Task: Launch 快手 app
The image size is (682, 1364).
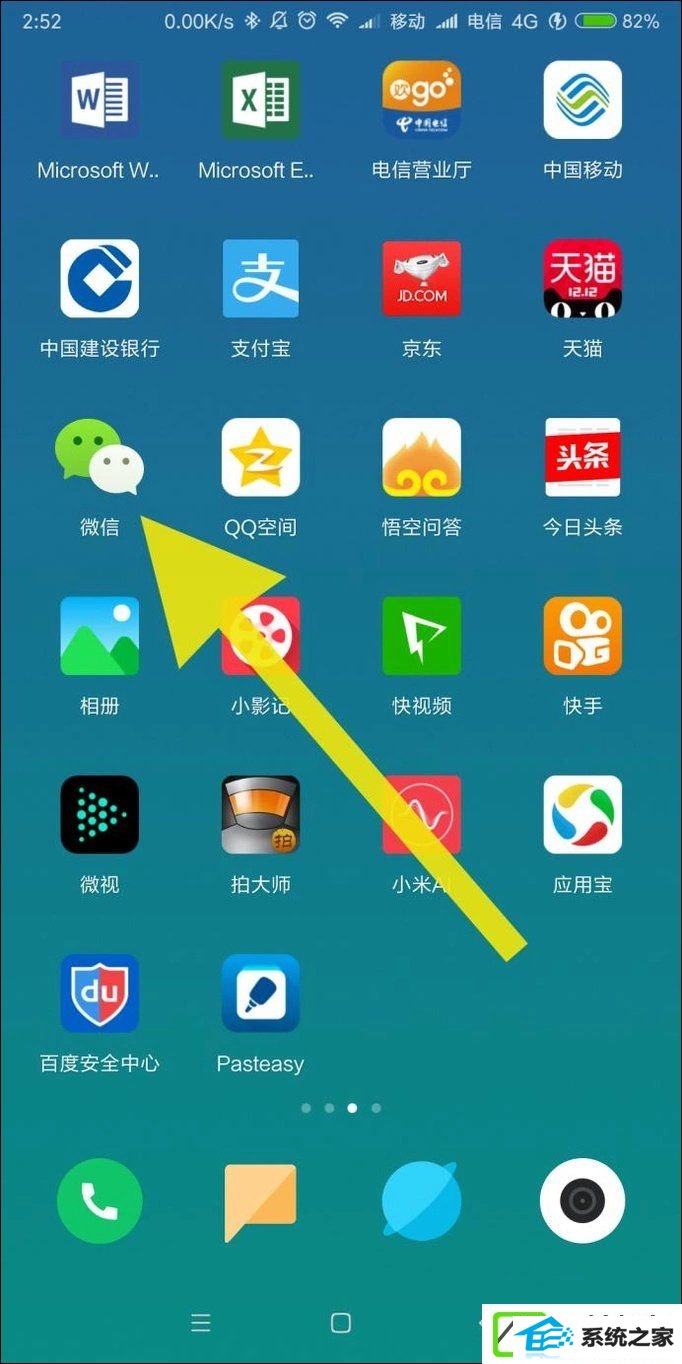Action: pyautogui.click(x=582, y=636)
